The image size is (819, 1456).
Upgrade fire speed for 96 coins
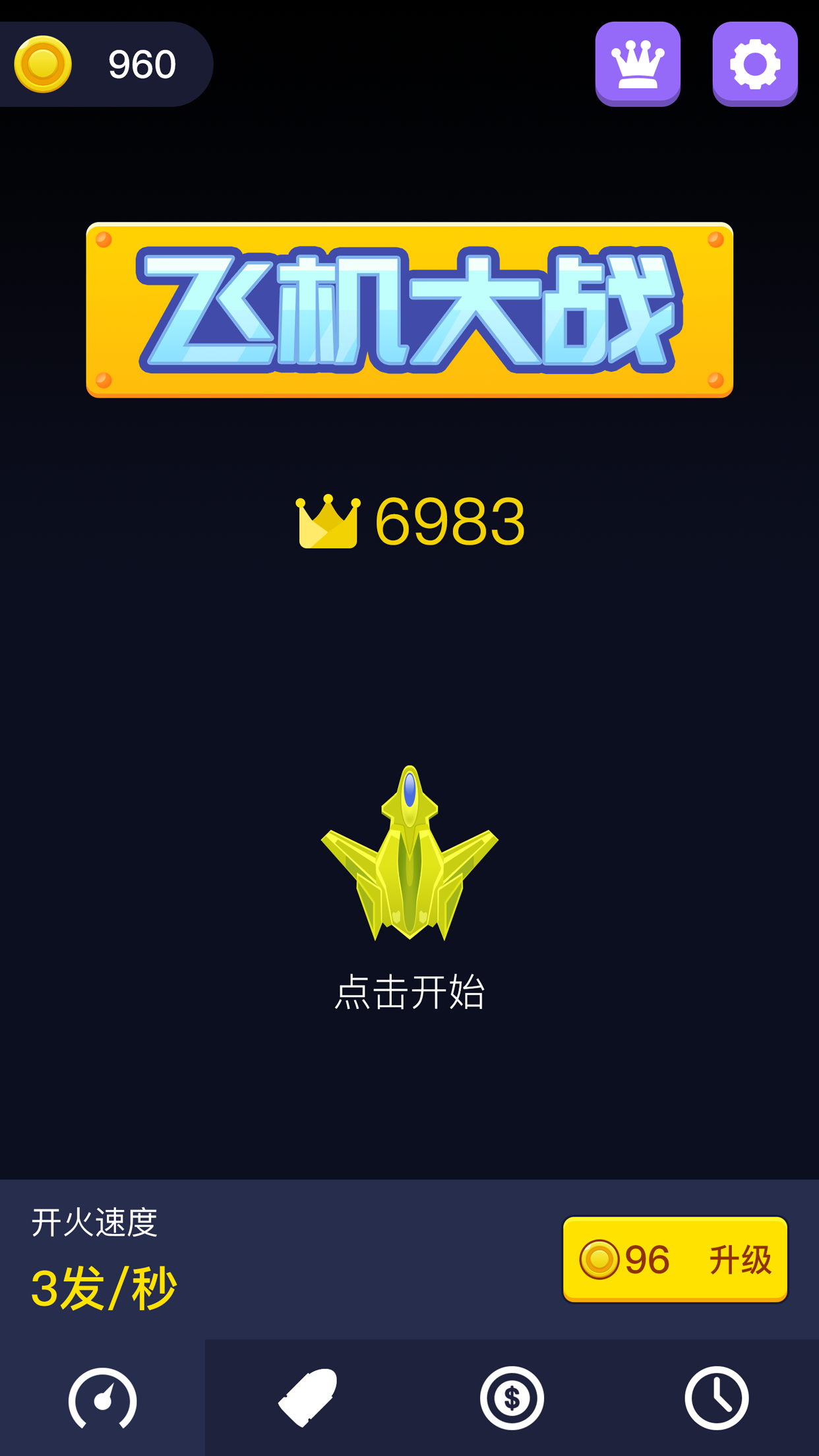click(x=675, y=1259)
